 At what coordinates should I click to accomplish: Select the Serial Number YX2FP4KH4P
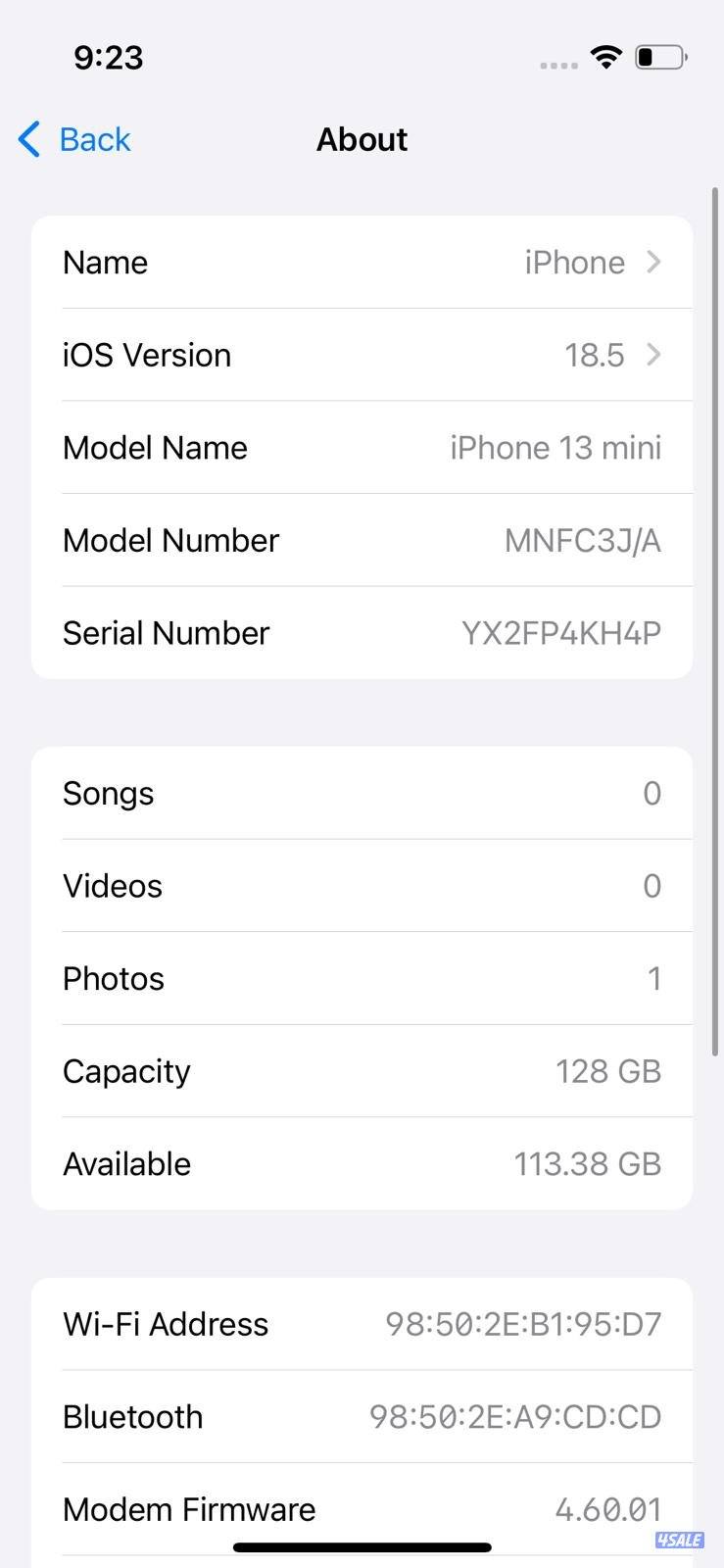[x=362, y=632]
